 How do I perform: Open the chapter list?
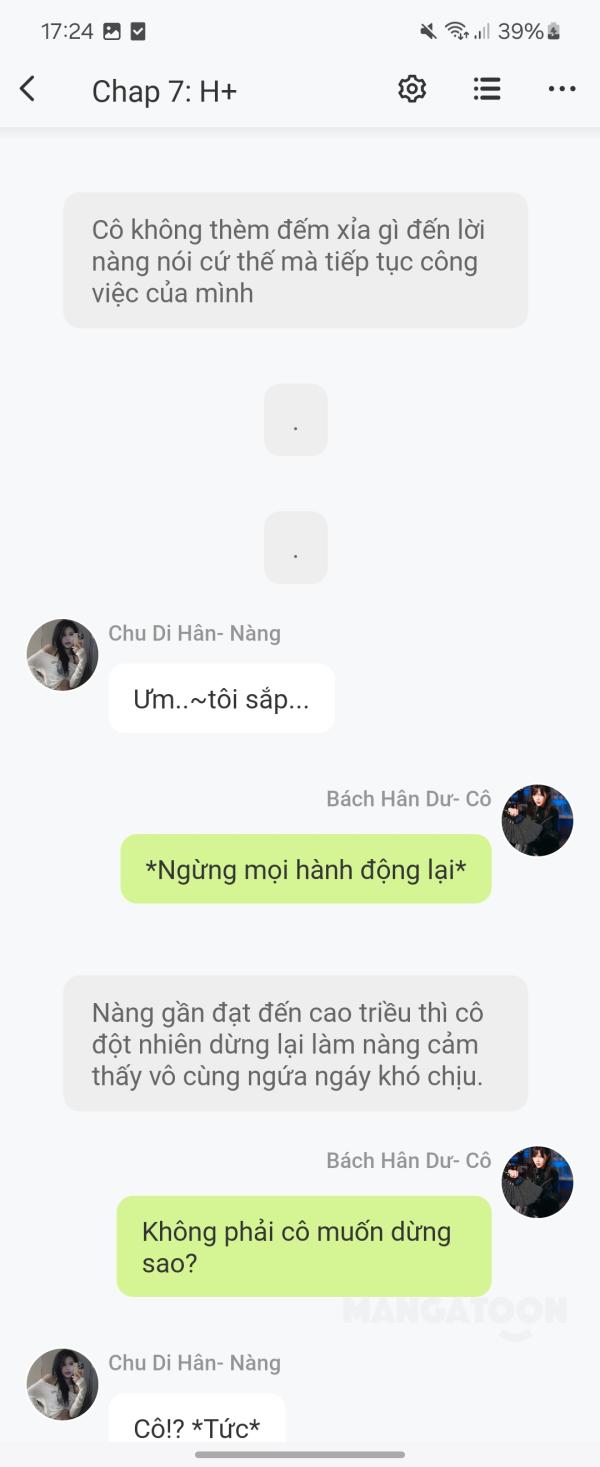click(487, 90)
